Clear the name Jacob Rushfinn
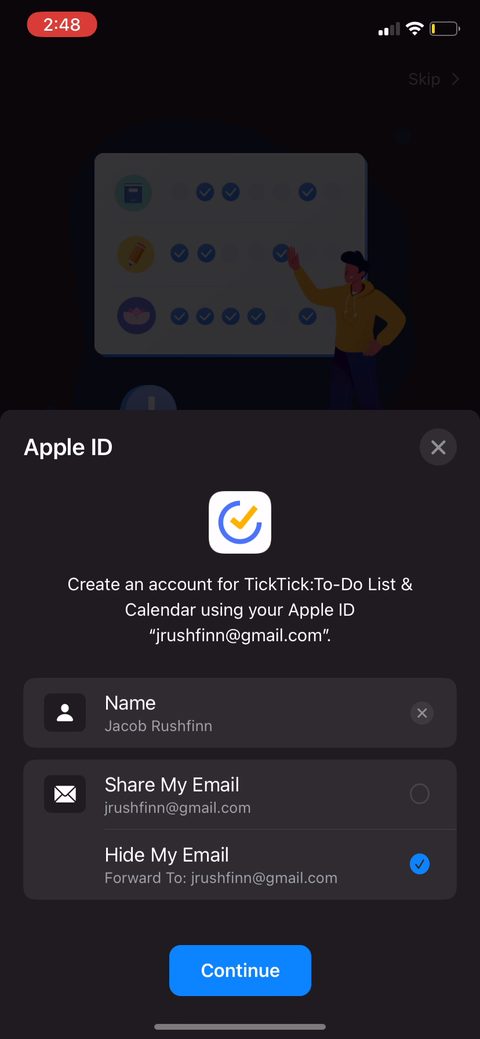480x1039 pixels. tap(422, 713)
